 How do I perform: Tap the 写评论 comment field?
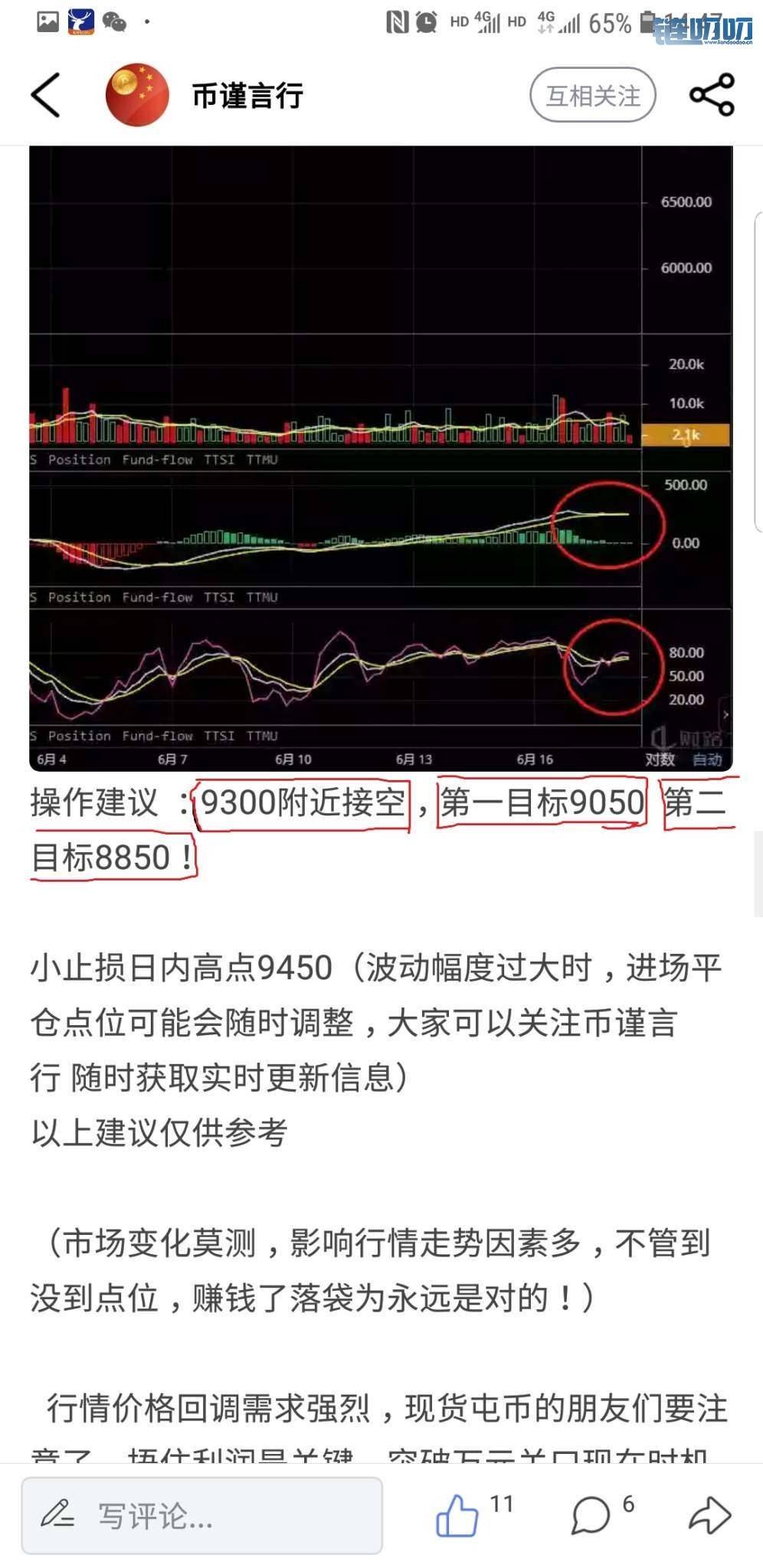[202, 1515]
